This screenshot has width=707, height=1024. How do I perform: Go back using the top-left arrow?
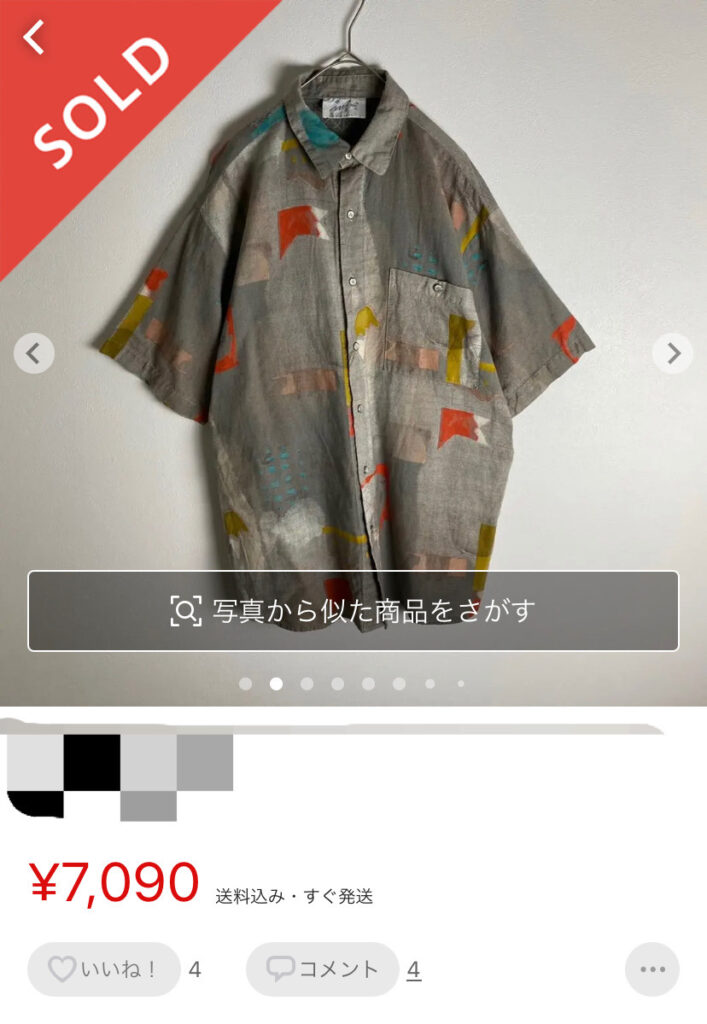point(34,37)
